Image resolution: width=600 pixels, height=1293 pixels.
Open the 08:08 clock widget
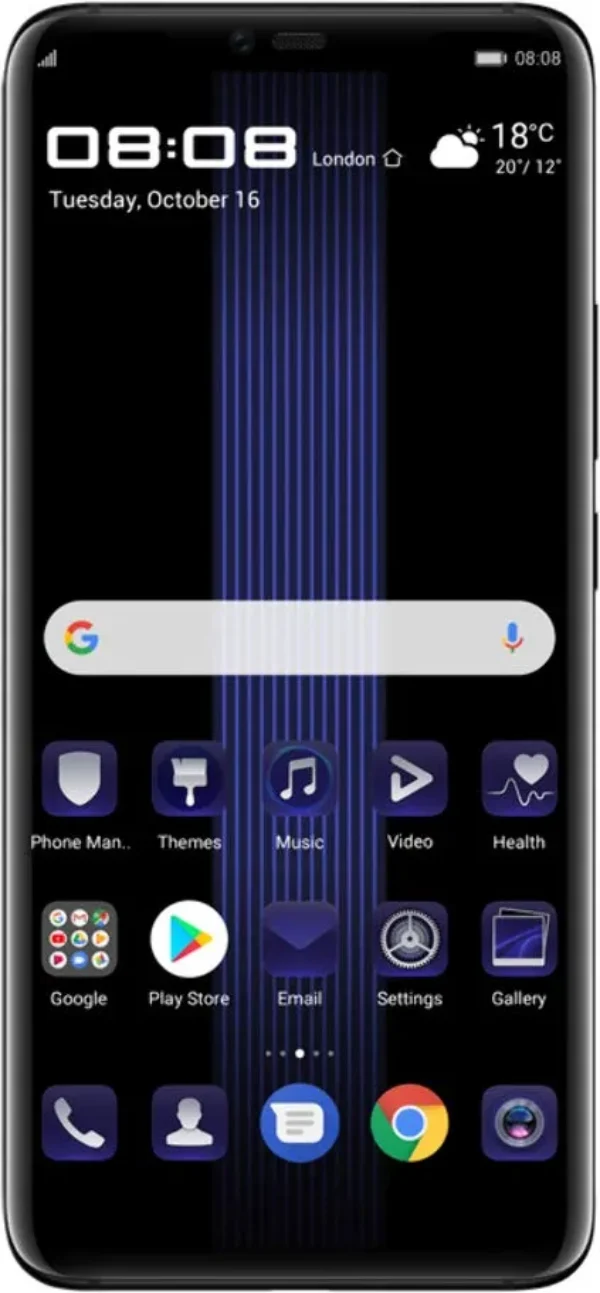(x=172, y=148)
